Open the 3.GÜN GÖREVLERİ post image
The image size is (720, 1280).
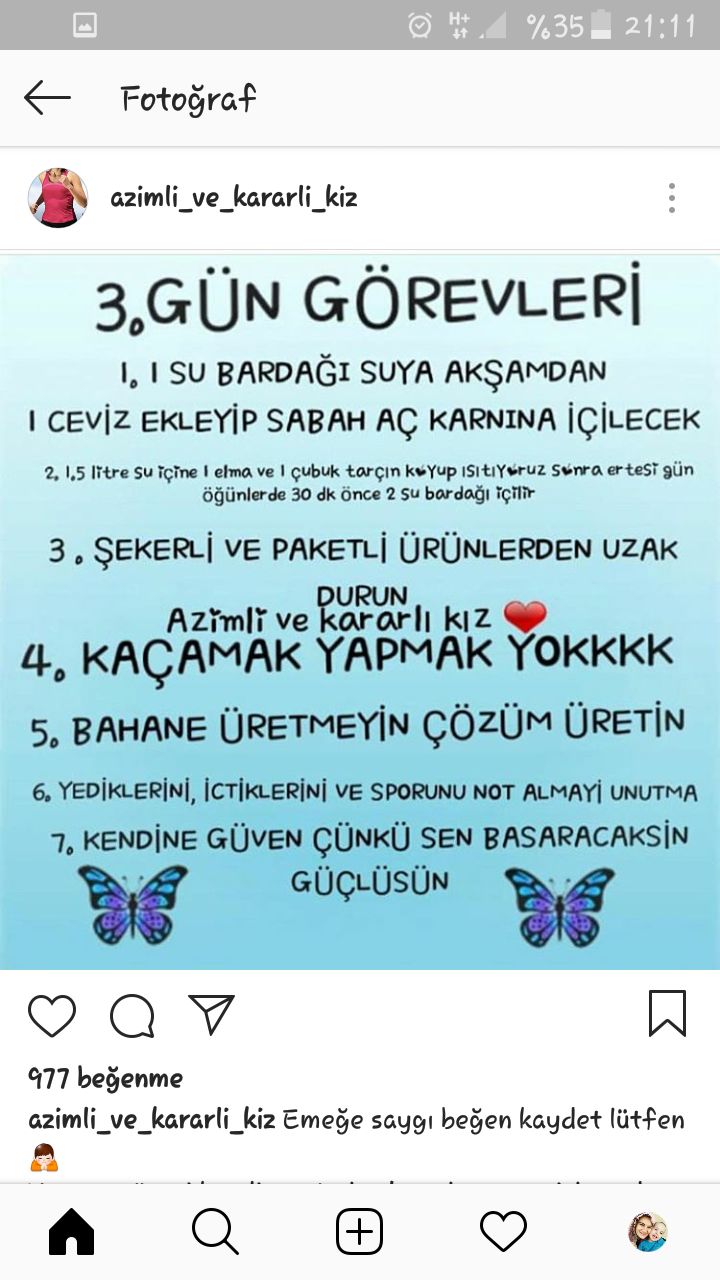pyautogui.click(x=360, y=610)
